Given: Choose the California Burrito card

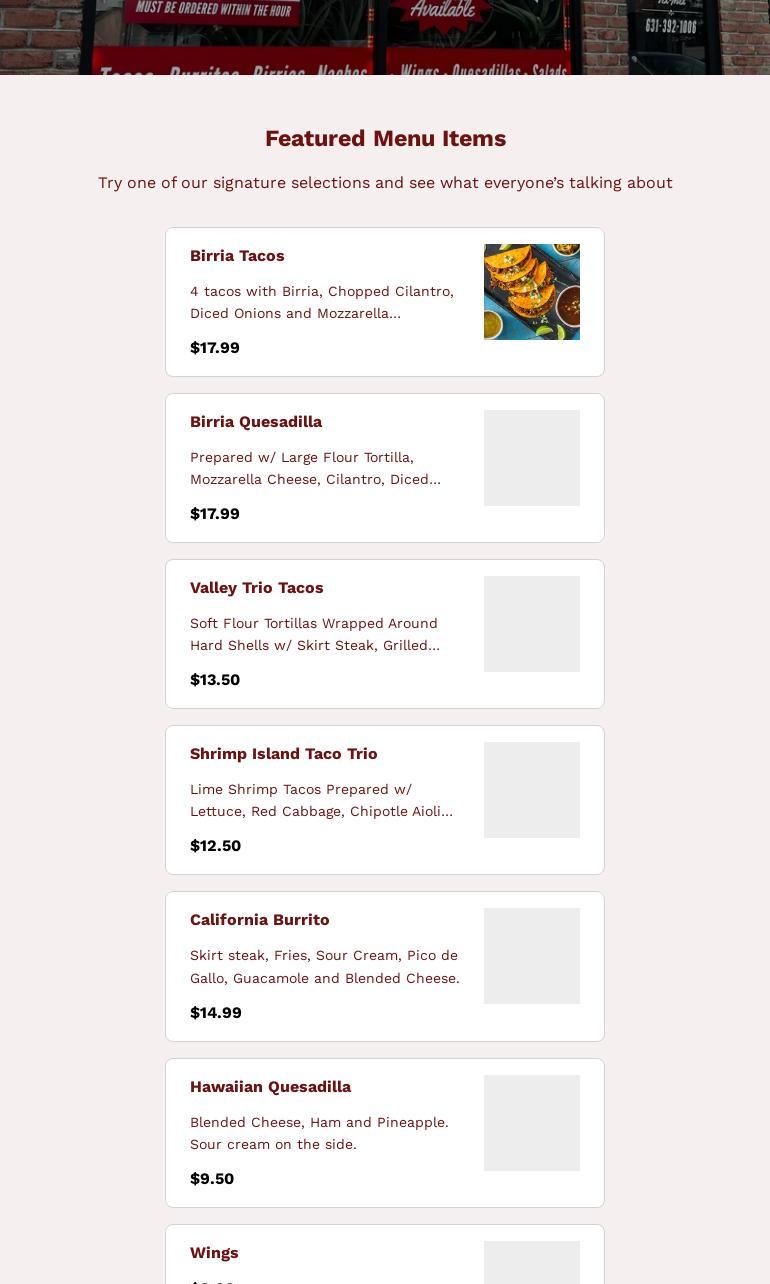Looking at the screenshot, I should tap(384, 966).
